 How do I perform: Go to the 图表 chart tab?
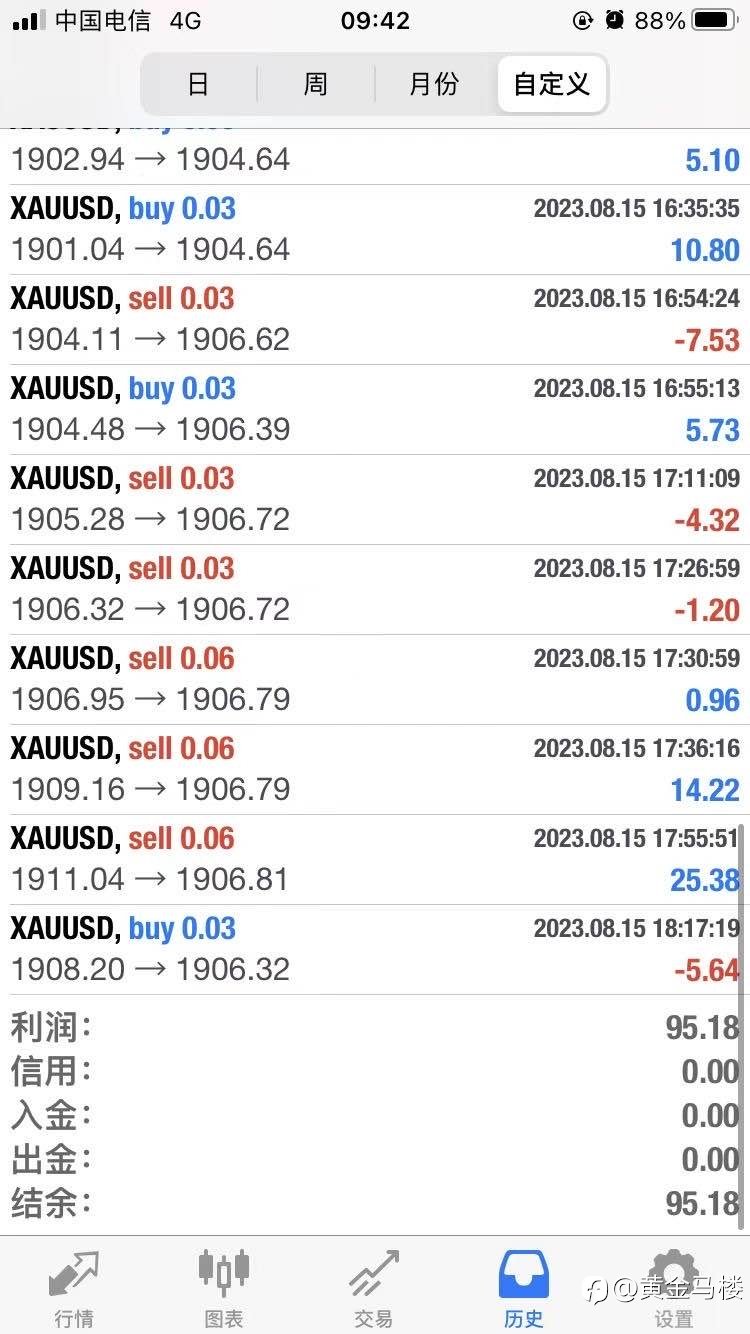224,1288
